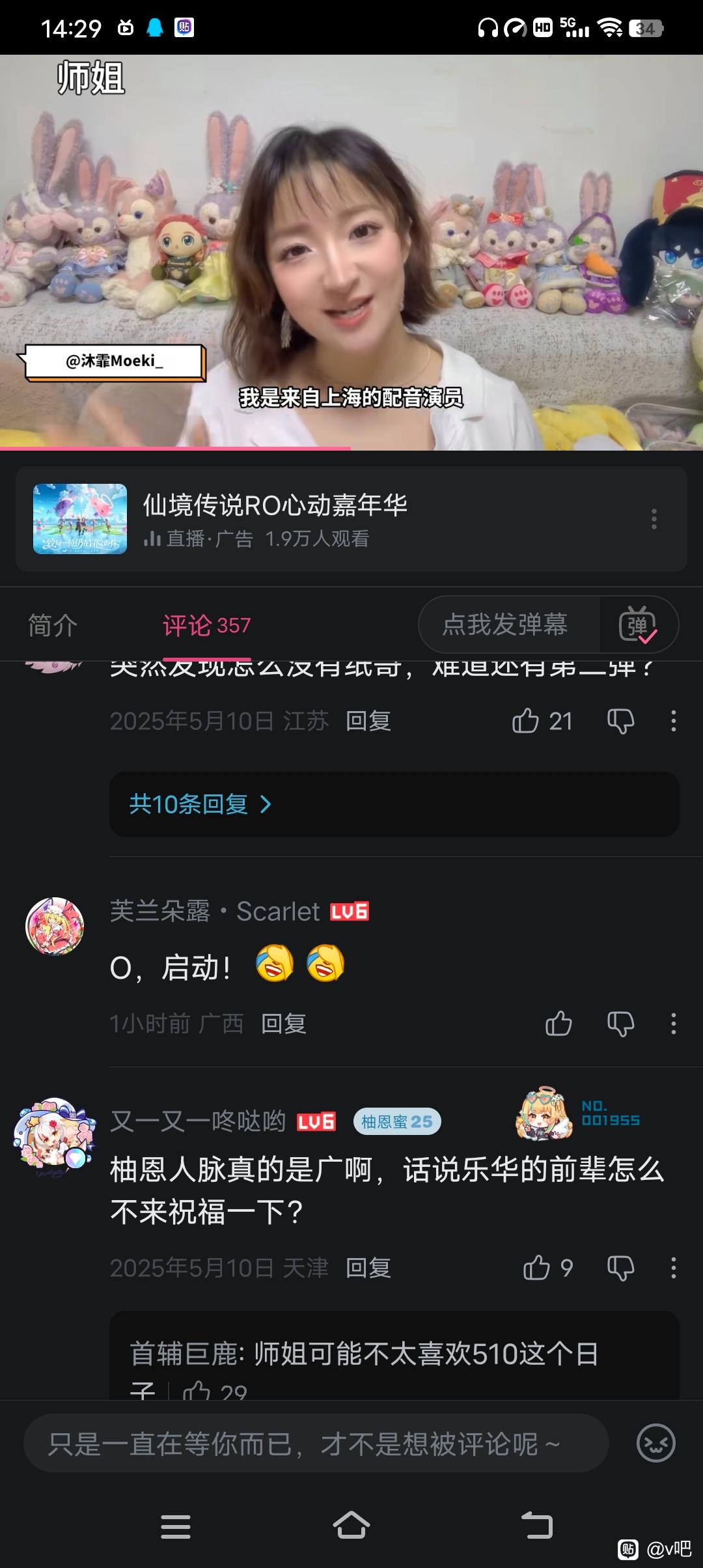The height and width of the screenshot is (1568, 703).
Task: Open more options for 又一又一咚哒哟's comment
Action: pos(673,1268)
